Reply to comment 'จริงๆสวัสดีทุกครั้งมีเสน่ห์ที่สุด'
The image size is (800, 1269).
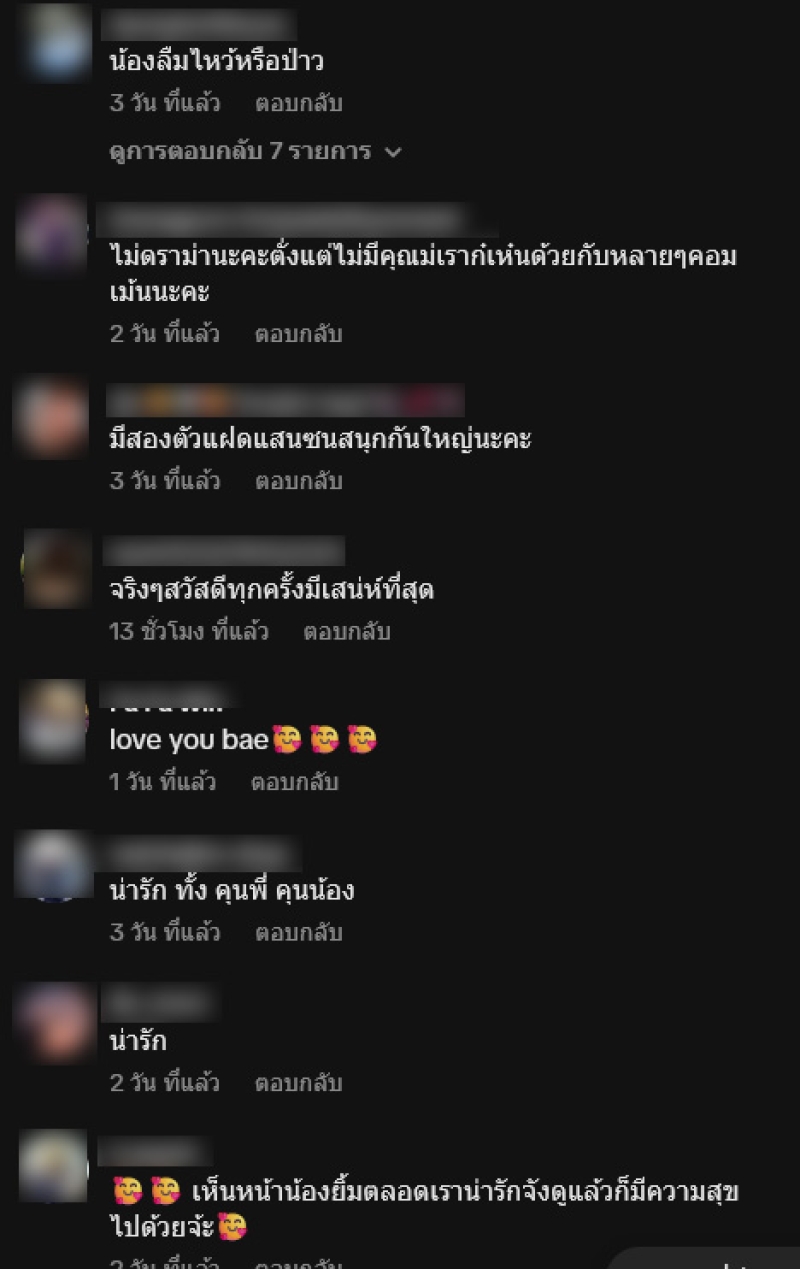tap(346, 632)
